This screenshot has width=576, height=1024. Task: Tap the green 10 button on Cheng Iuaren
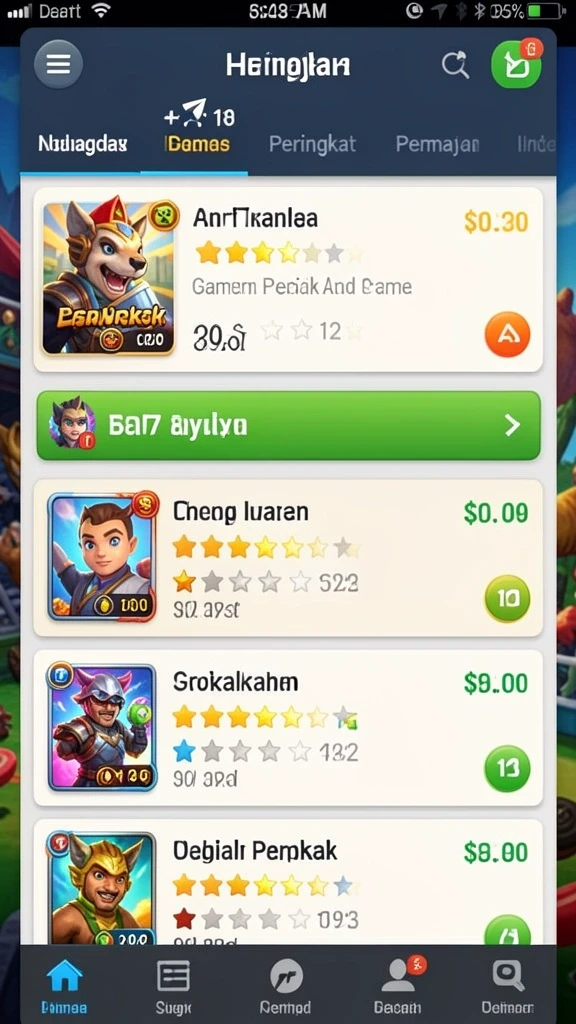[x=507, y=599]
